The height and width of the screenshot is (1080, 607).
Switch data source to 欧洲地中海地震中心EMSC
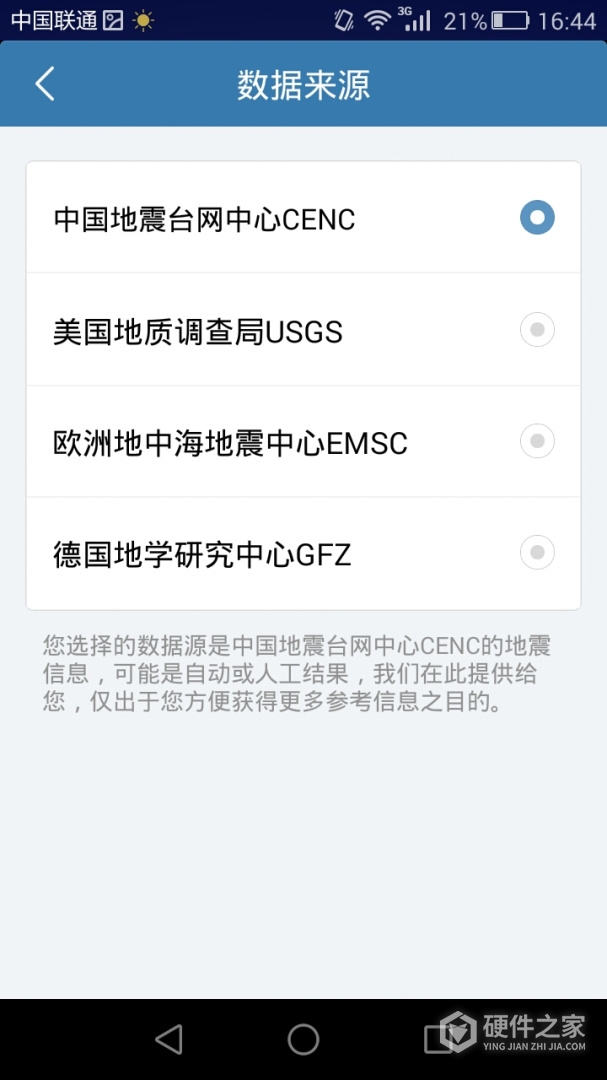pyautogui.click(x=536, y=441)
